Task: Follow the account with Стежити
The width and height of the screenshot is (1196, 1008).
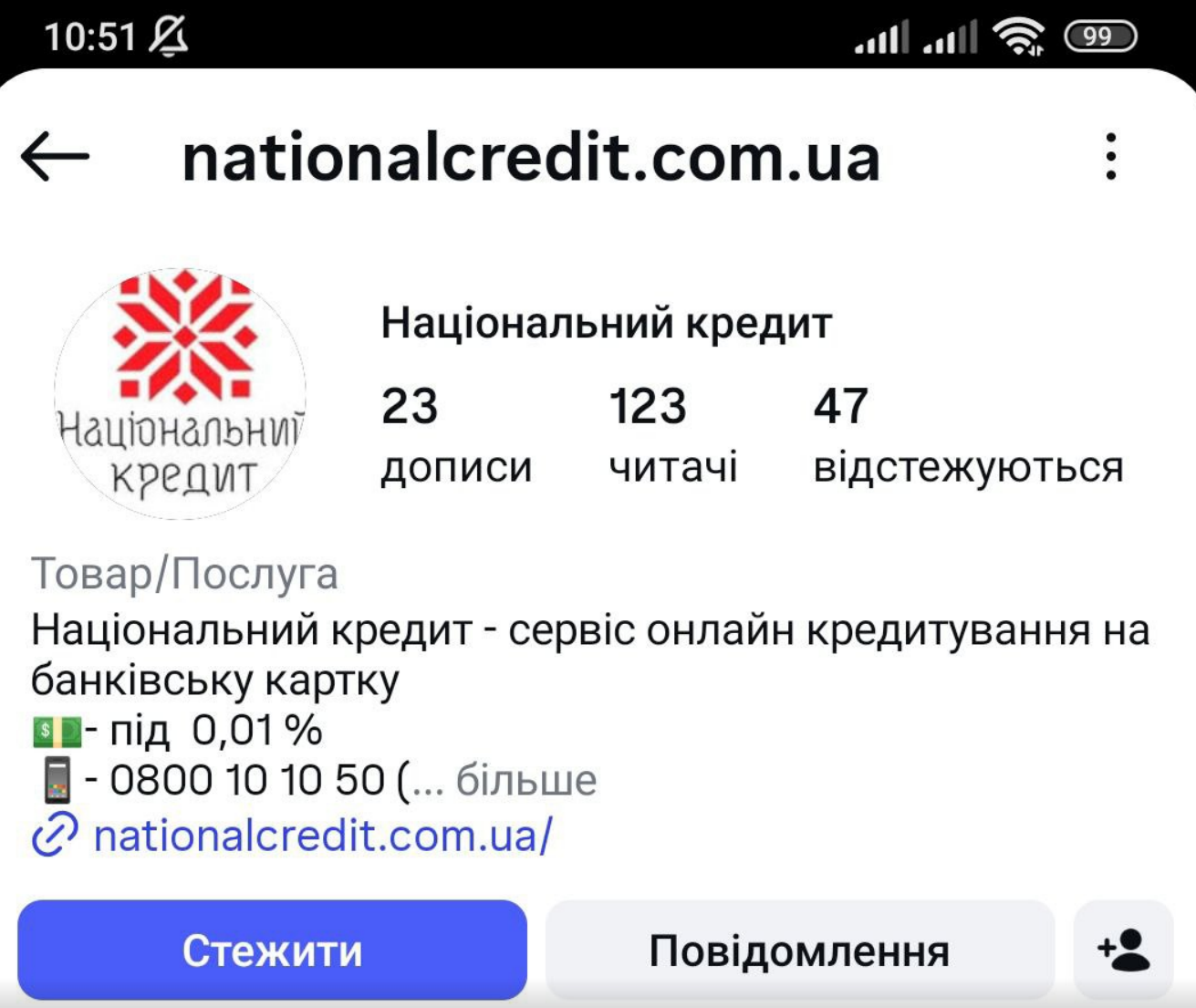Action: [x=272, y=951]
